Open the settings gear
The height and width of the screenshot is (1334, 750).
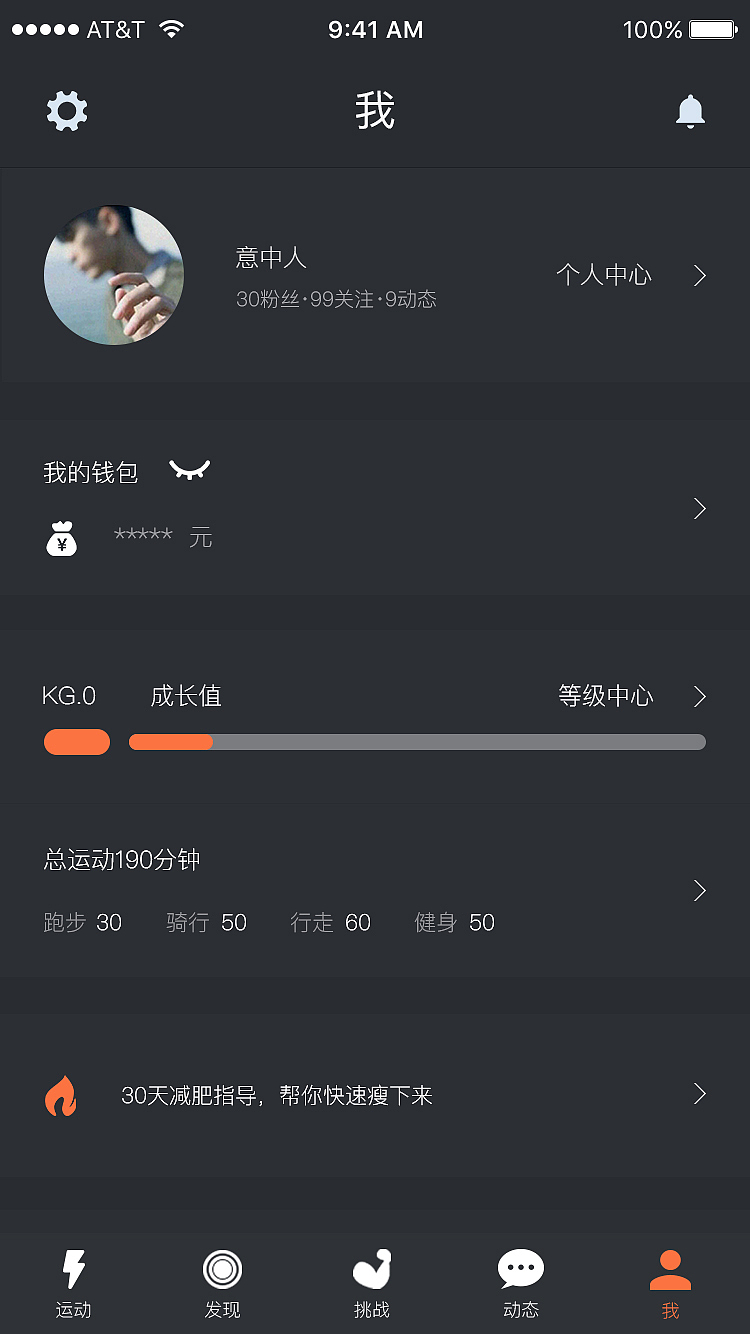[67, 111]
